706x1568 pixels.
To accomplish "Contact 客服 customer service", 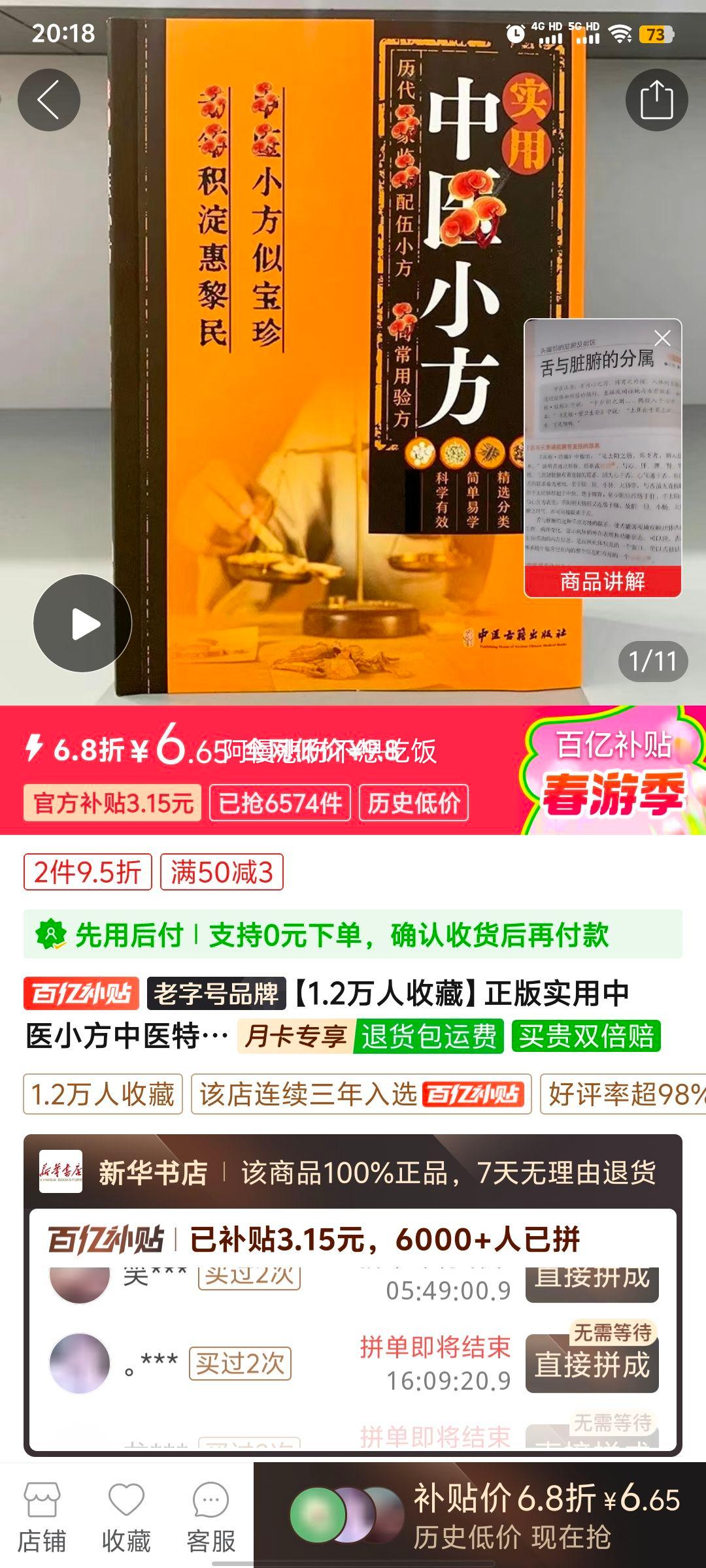I will (210, 1517).
